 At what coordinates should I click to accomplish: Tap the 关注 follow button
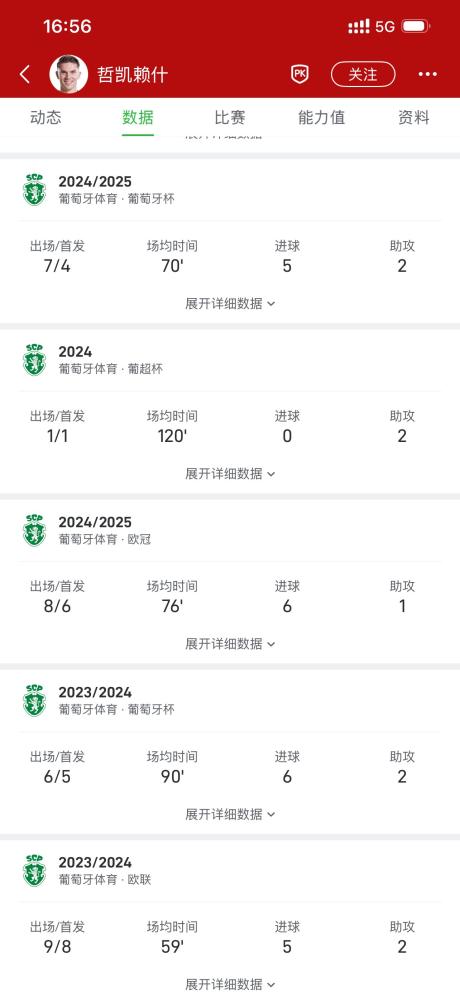click(x=363, y=74)
